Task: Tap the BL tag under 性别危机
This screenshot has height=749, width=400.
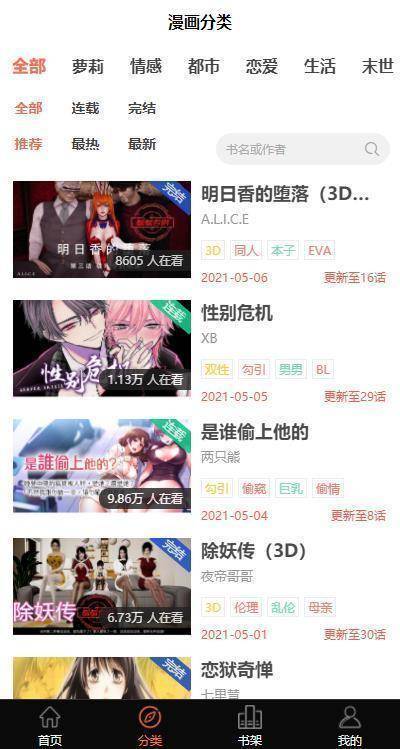Action: (323, 369)
